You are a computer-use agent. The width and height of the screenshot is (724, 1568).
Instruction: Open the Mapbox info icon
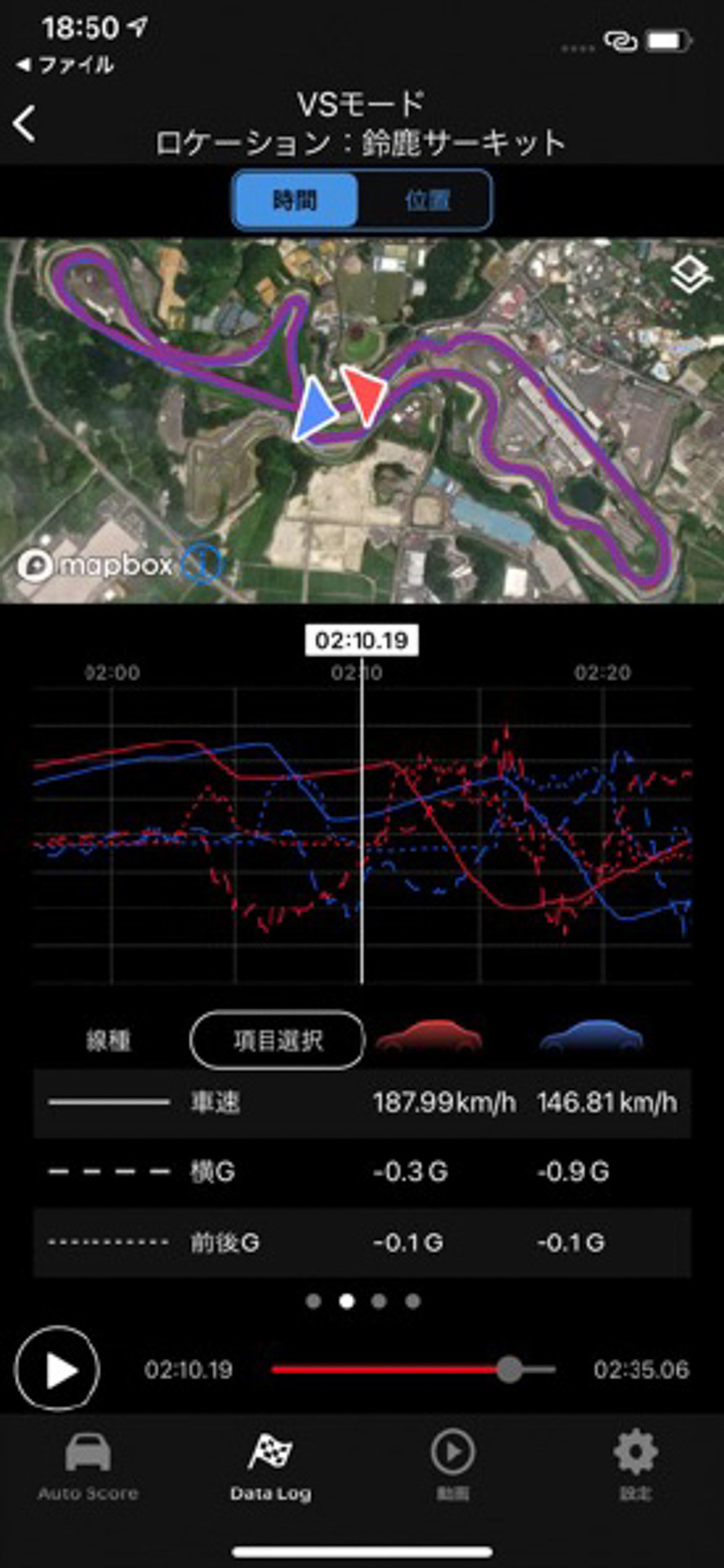[x=201, y=563]
